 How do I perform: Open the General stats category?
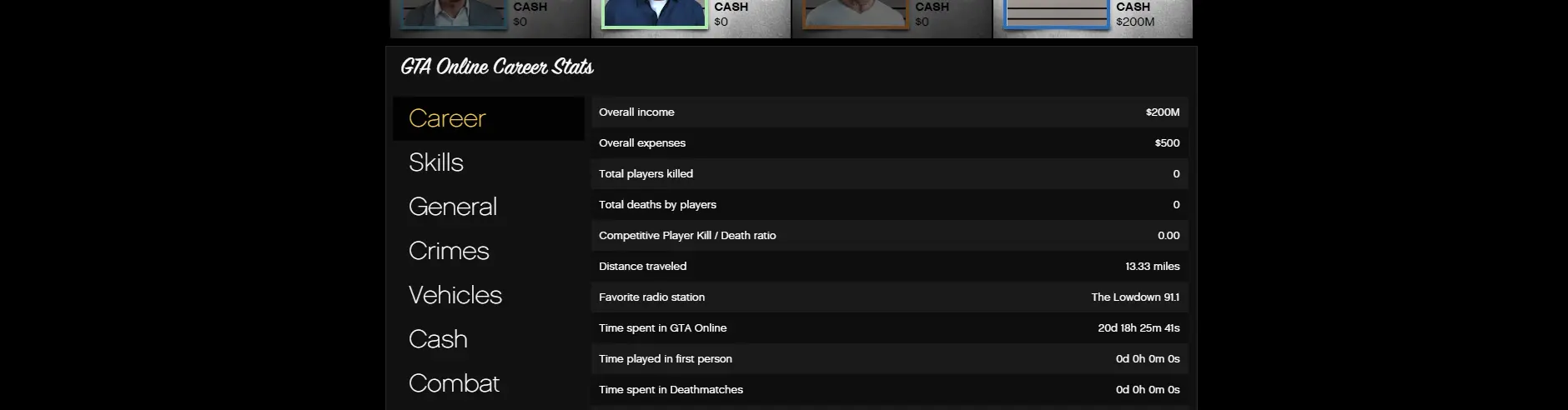[453, 207]
